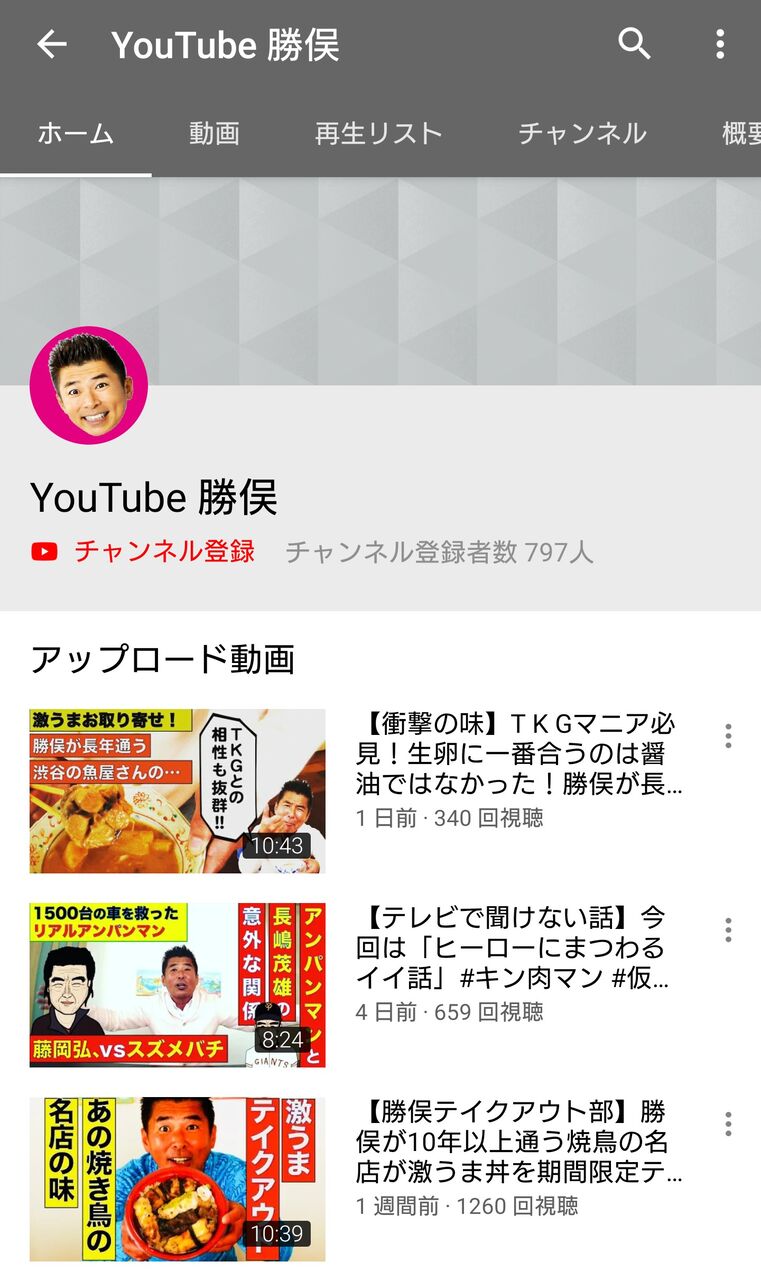Viewport: 761px width, 1280px height.
Task: Go back using the arrow icon
Action: coord(51,44)
